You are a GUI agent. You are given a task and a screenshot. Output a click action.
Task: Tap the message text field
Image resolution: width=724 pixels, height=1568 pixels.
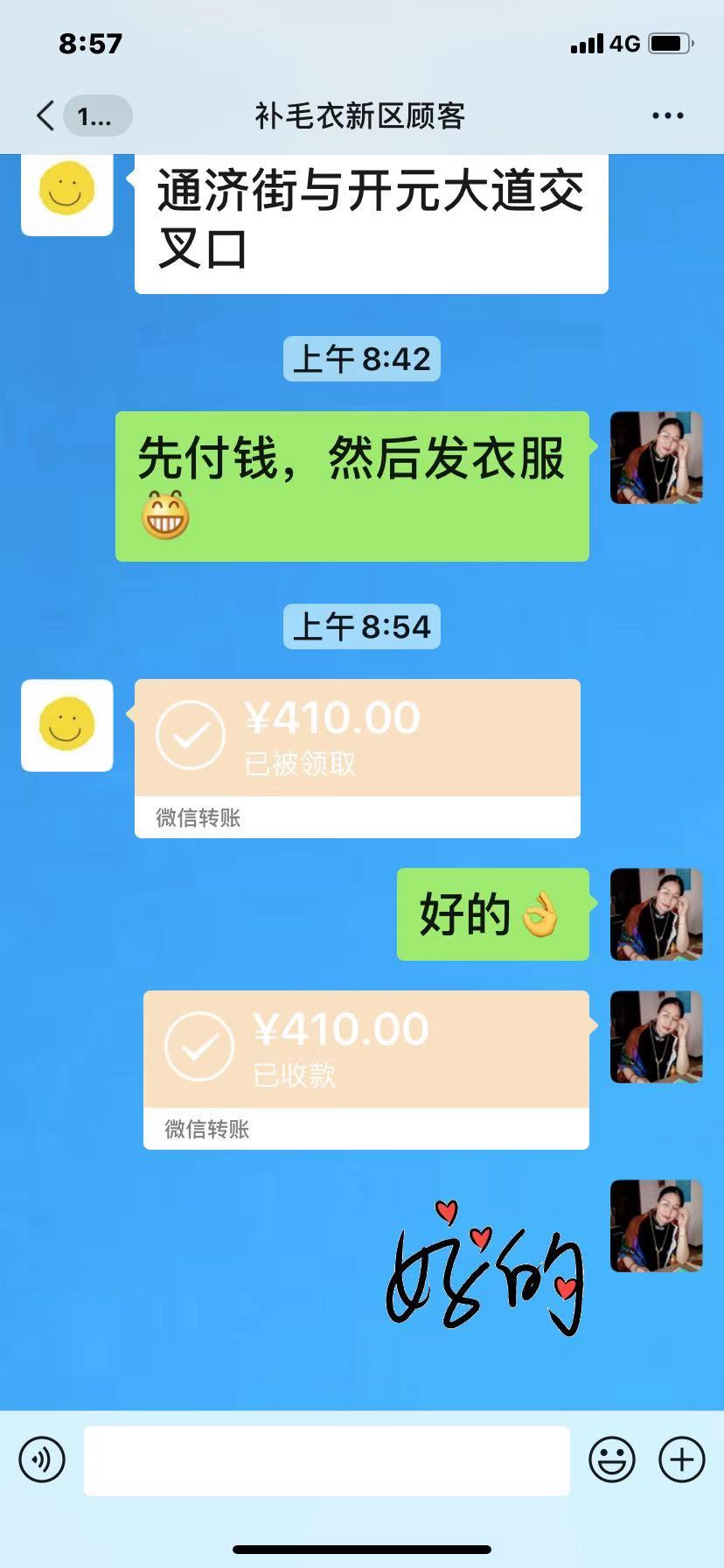click(x=326, y=1459)
